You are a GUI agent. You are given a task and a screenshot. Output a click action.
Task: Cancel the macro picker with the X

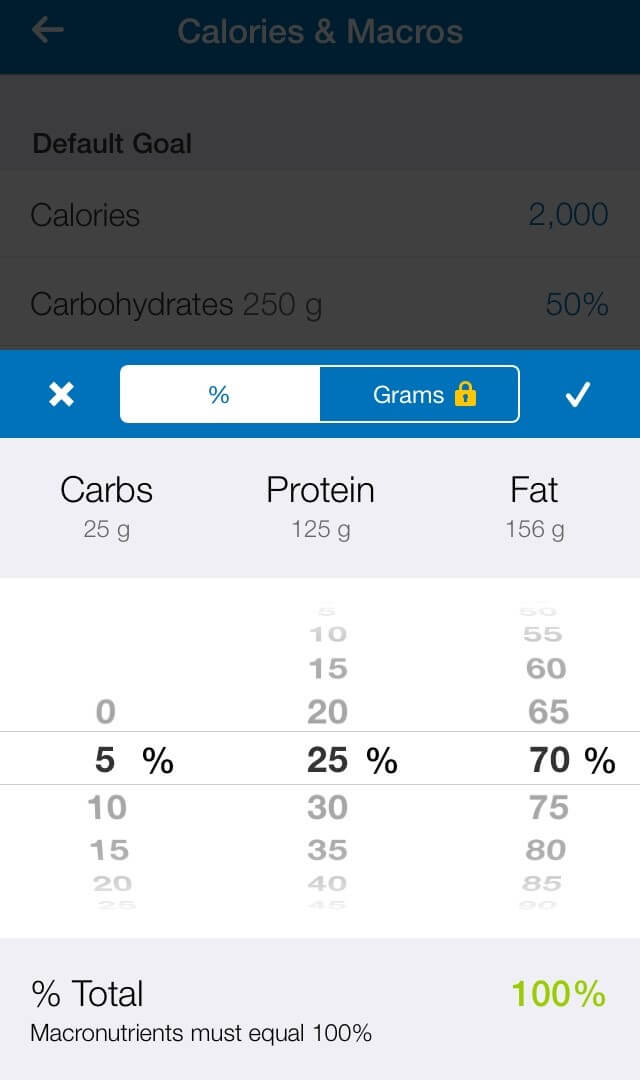tap(61, 395)
